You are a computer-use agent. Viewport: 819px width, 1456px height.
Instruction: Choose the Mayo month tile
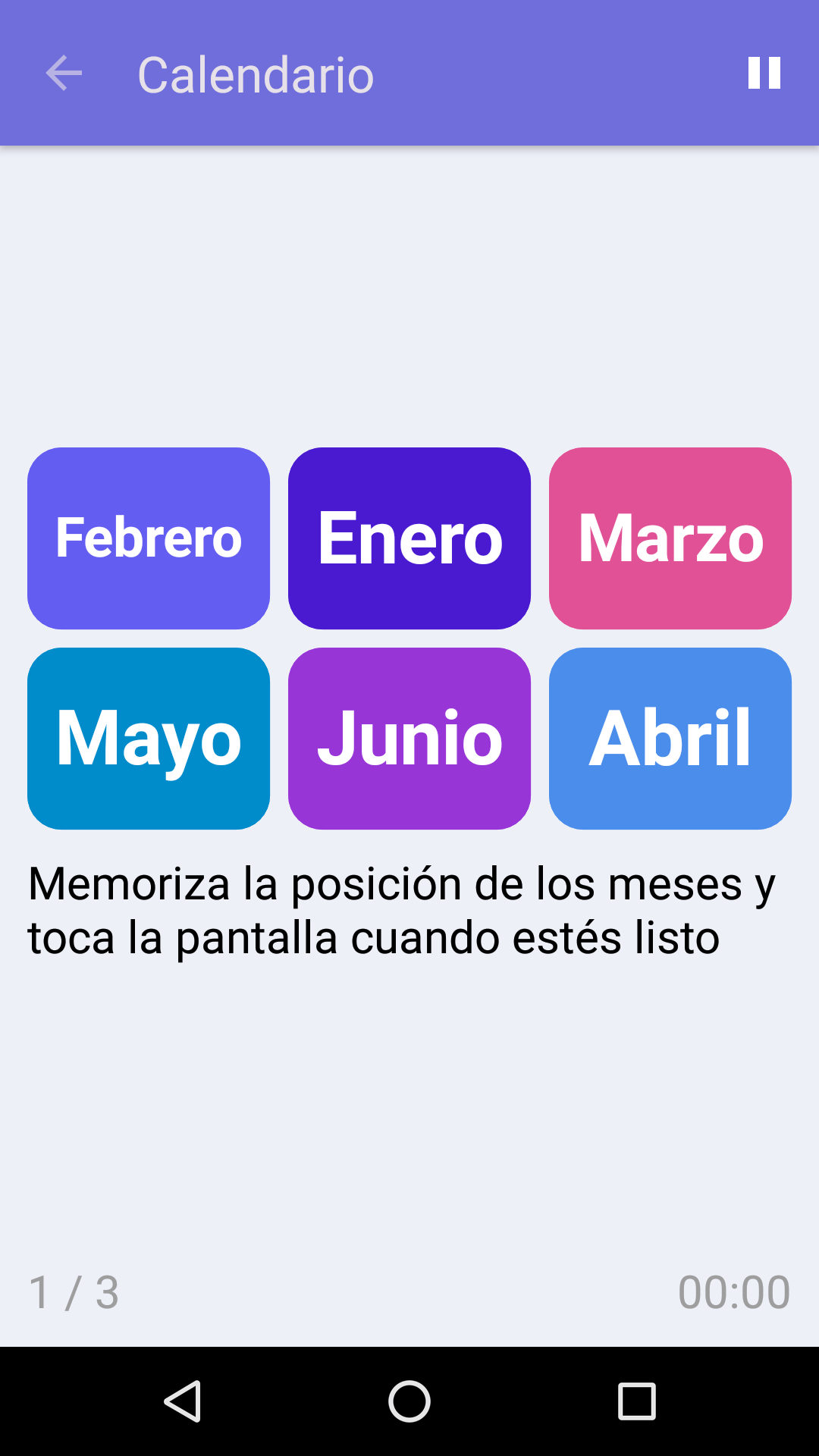[149, 739]
